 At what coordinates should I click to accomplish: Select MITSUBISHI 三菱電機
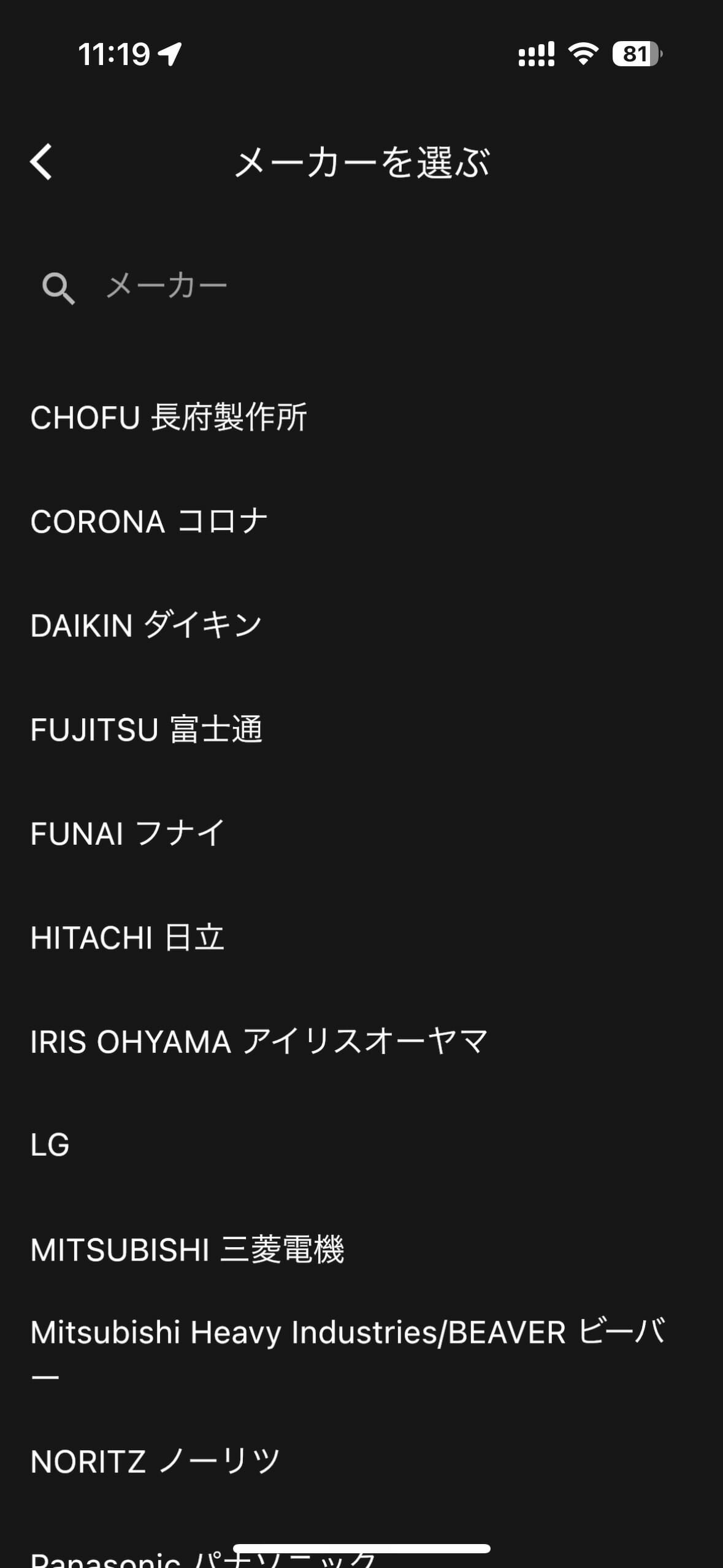tap(361, 1249)
